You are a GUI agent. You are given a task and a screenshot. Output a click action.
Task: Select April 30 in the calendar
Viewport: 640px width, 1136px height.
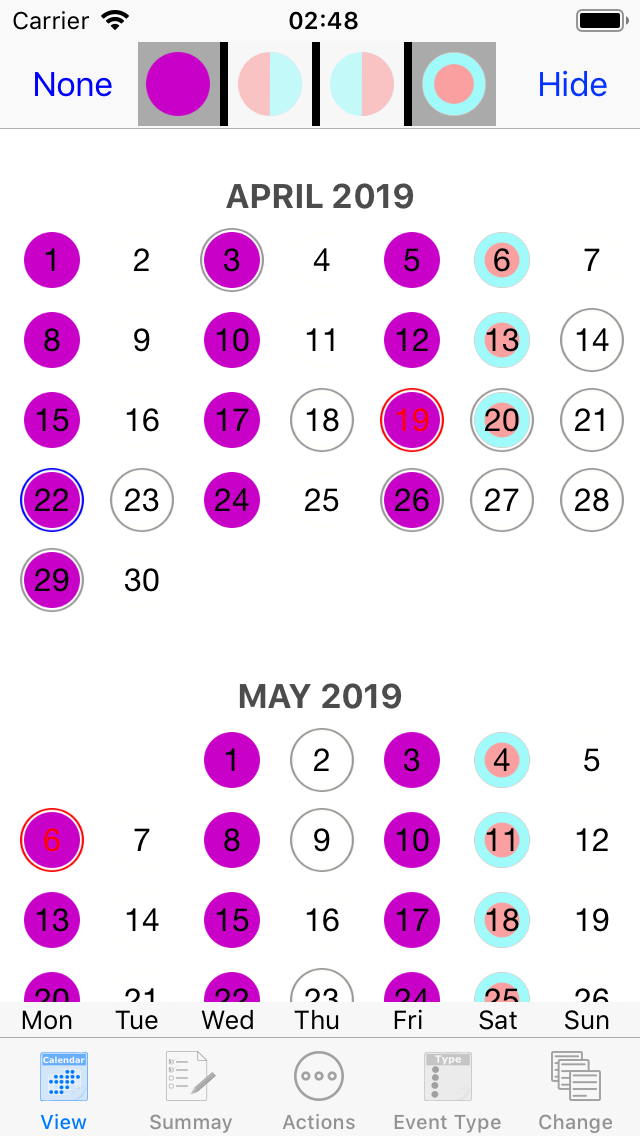coord(141,580)
